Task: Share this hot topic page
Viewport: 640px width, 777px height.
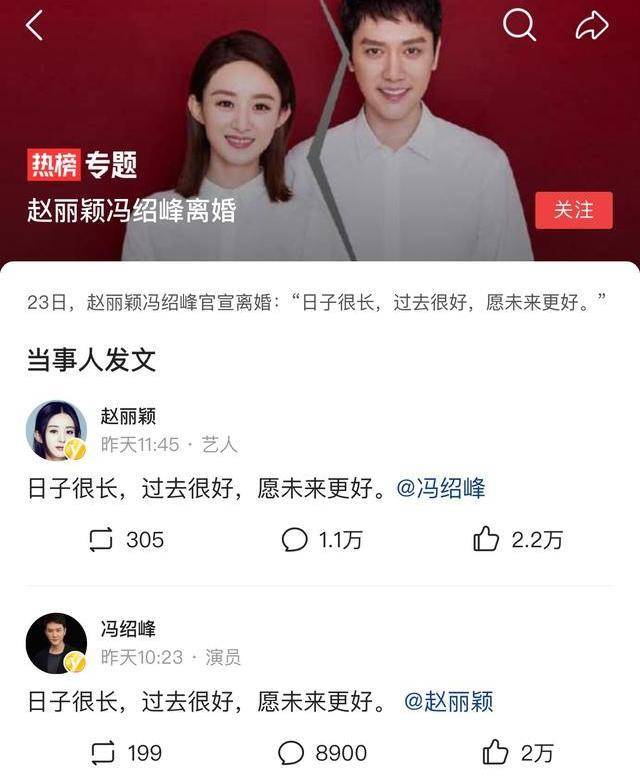Action: tap(592, 26)
